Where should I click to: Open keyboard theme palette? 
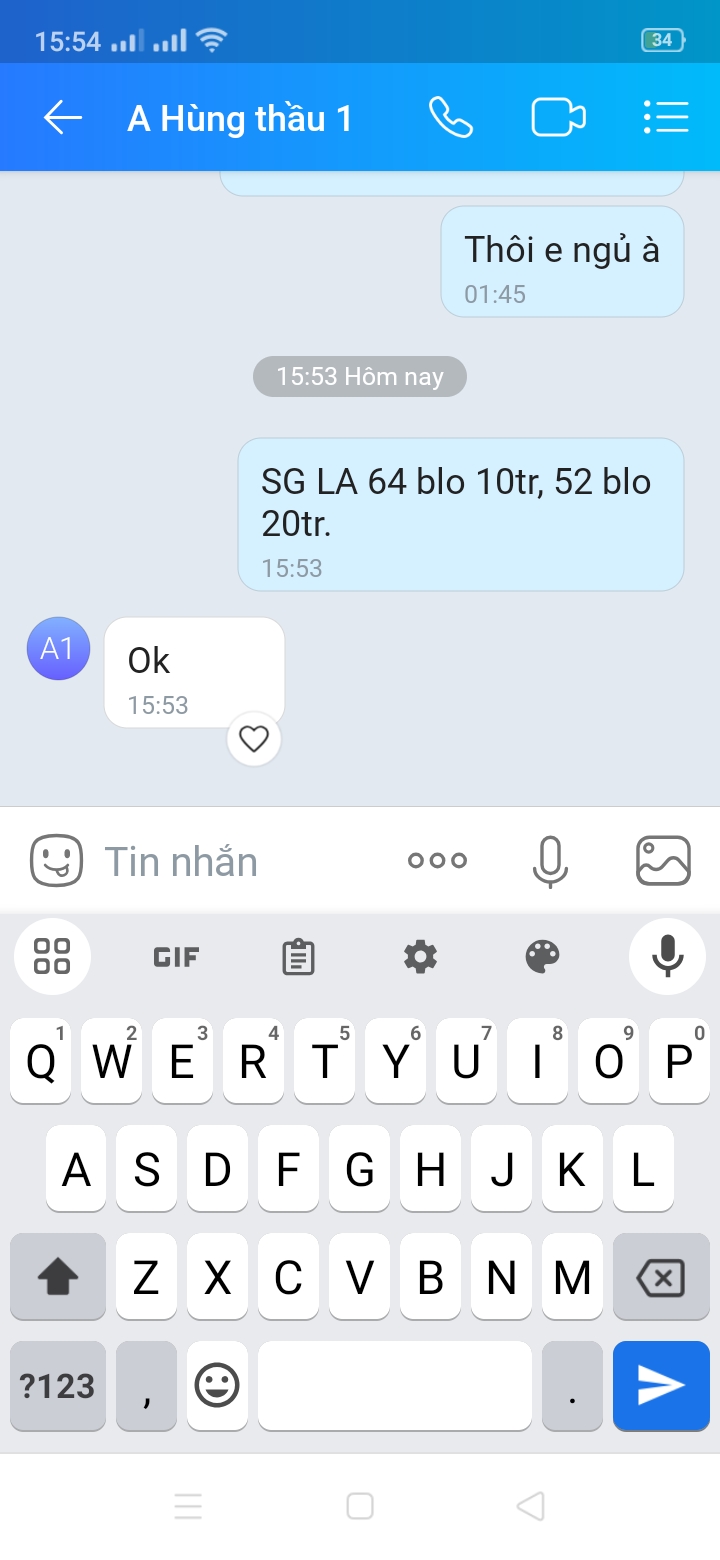pyautogui.click(x=543, y=957)
